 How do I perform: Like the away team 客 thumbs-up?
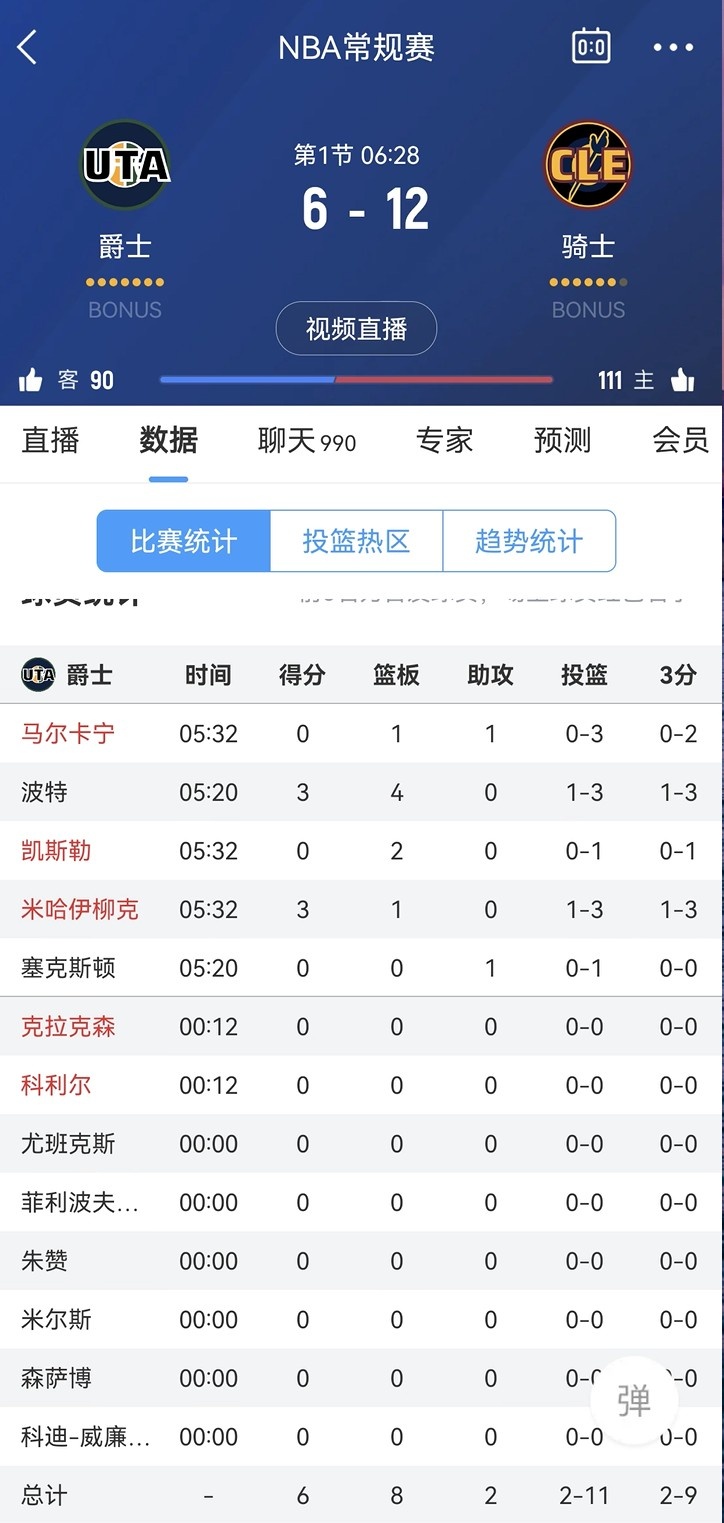click(31, 380)
